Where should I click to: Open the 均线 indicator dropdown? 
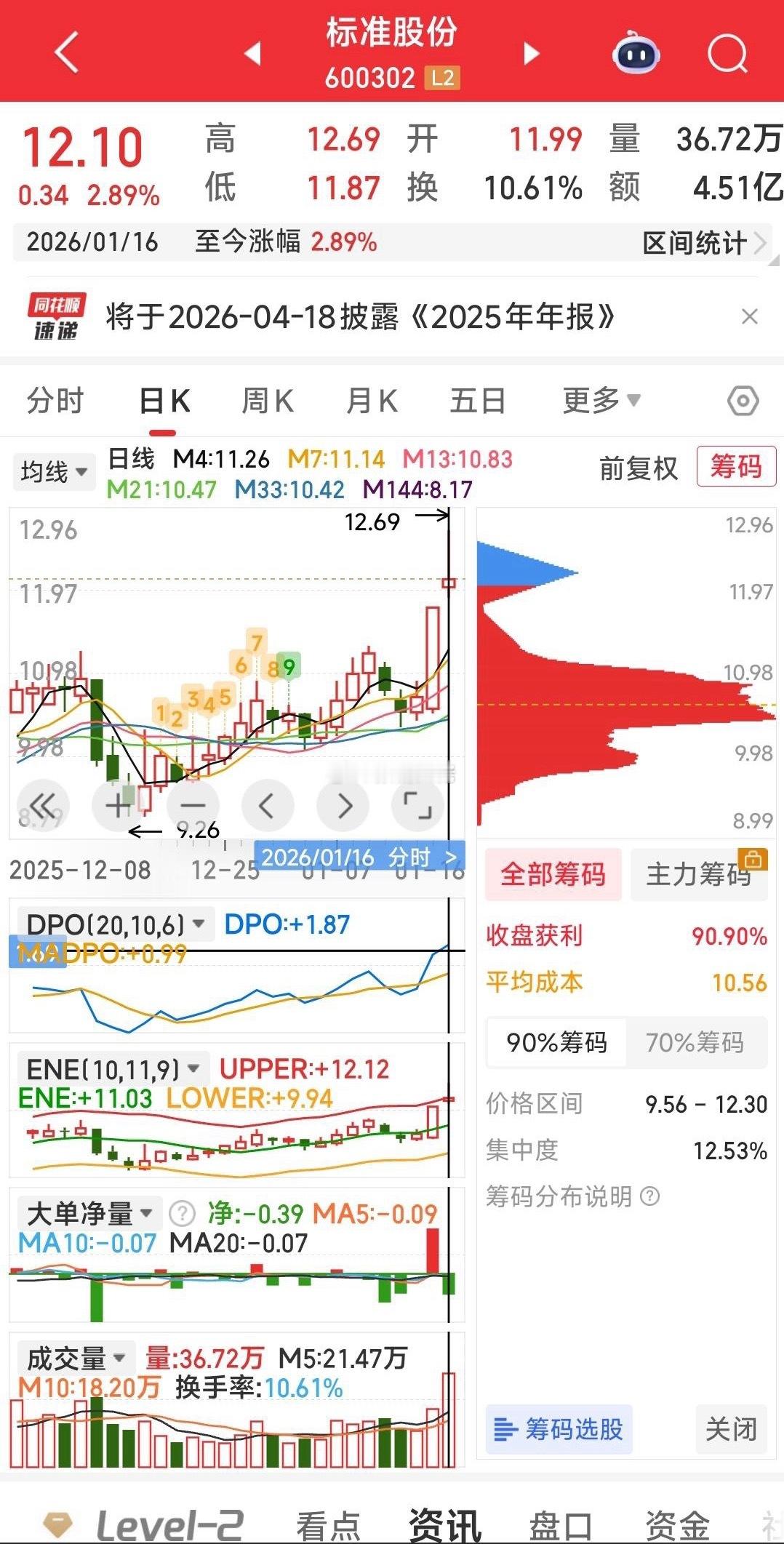(54, 471)
